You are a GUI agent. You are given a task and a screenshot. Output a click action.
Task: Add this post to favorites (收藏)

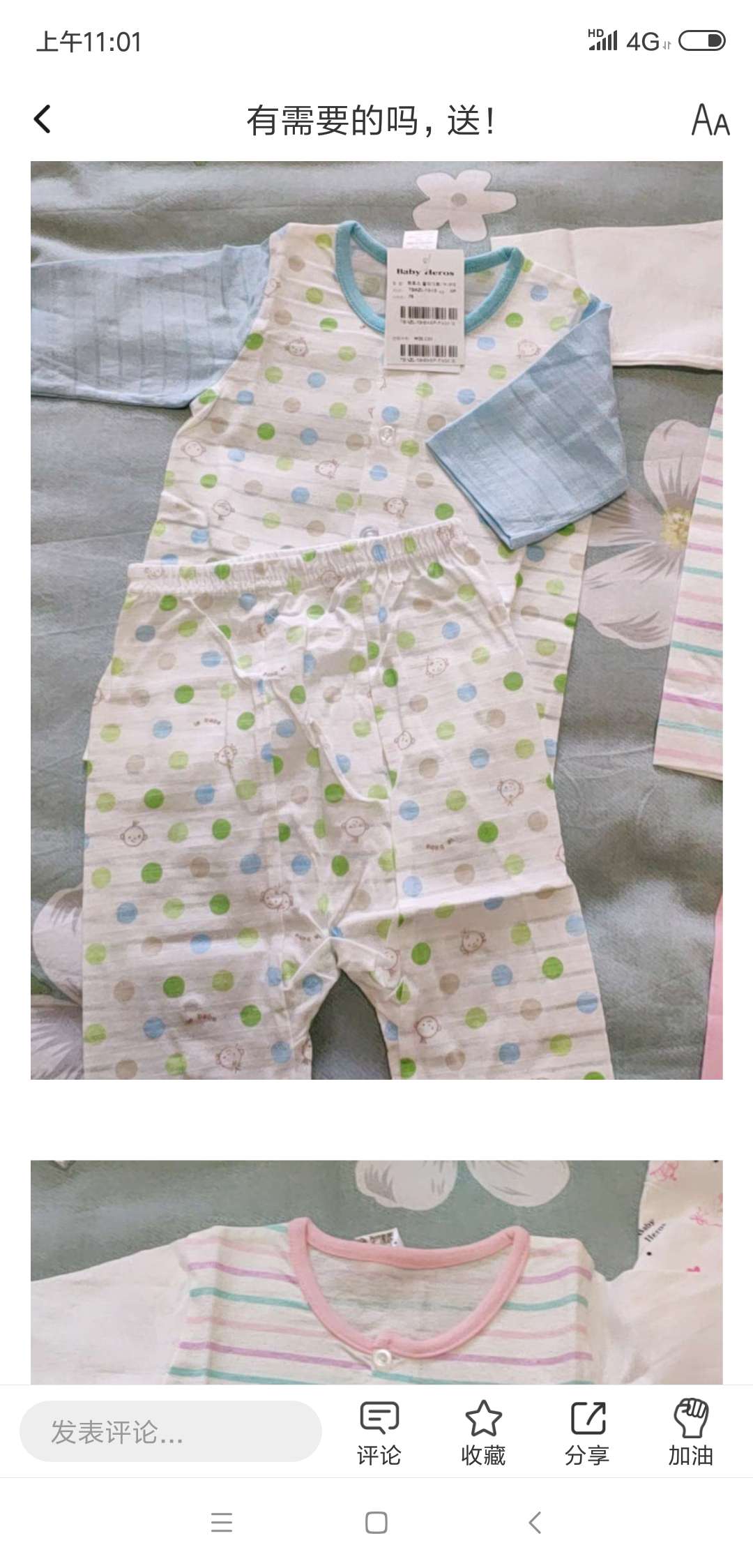click(x=482, y=1433)
